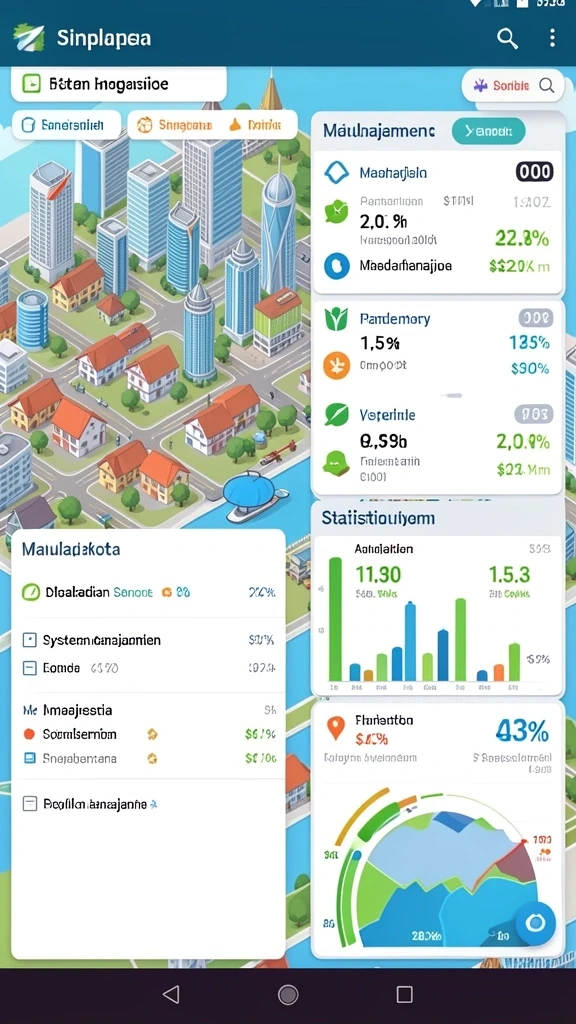The image size is (576, 1024).
Task: Open the Voterinie card
Action: (x=438, y=445)
